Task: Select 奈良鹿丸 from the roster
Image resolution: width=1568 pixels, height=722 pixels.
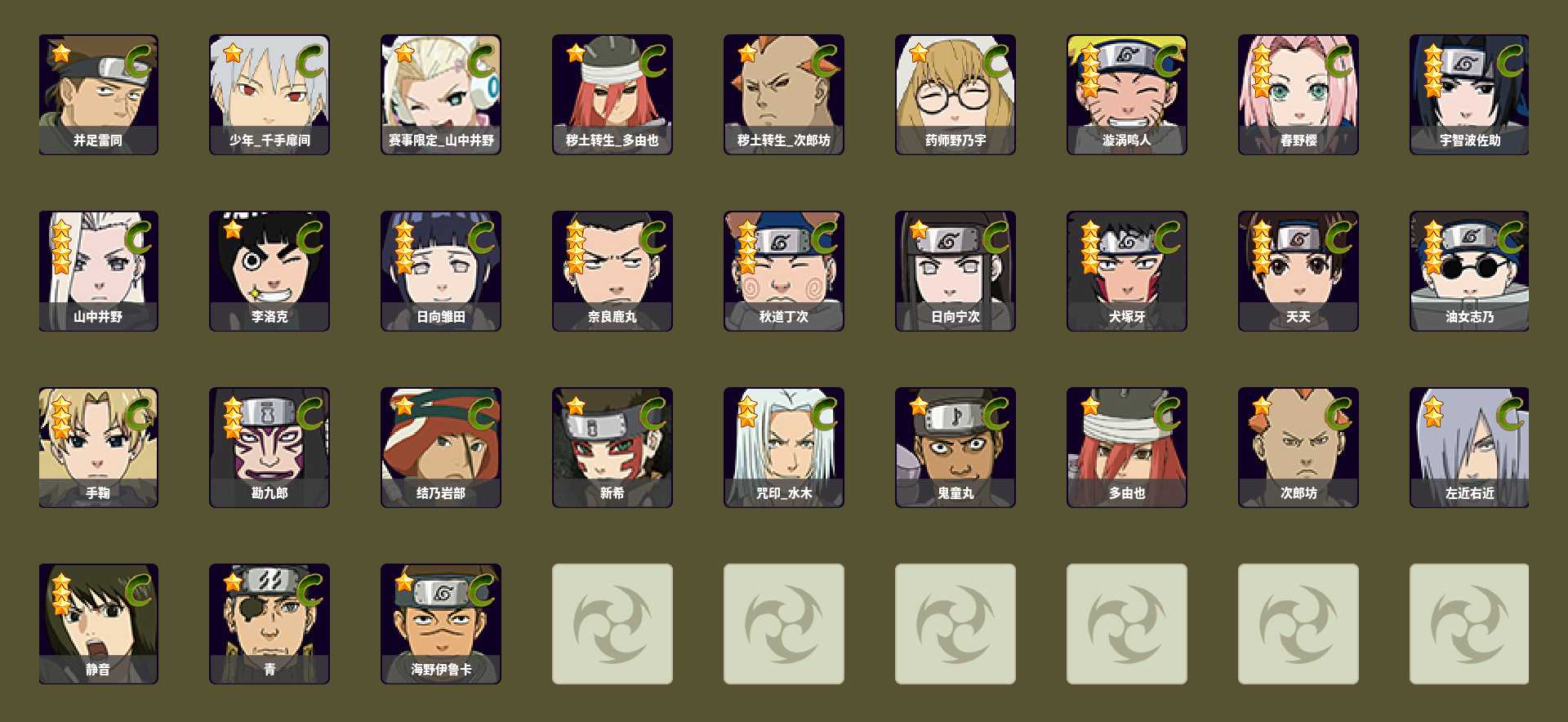Action: click(x=612, y=270)
